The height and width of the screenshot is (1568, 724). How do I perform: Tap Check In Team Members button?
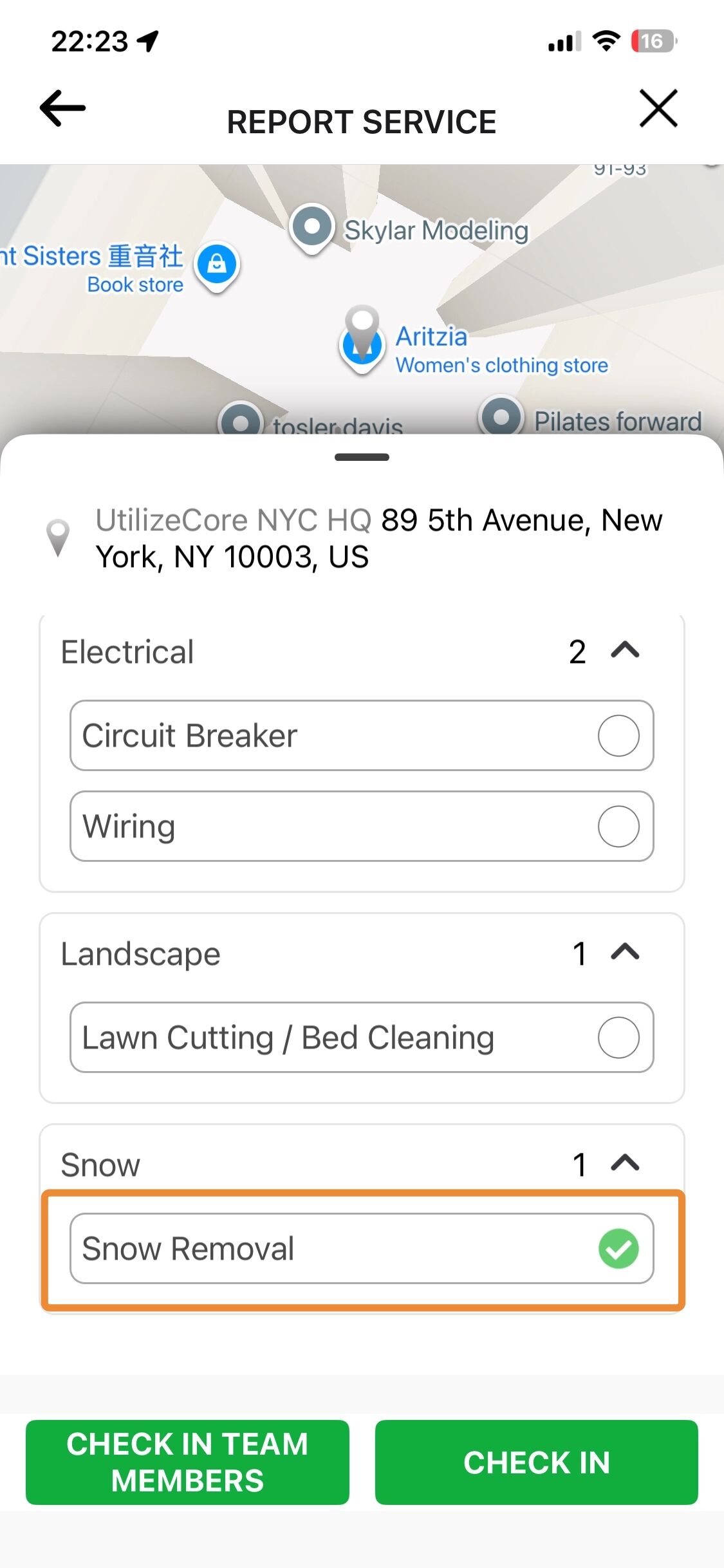pos(187,1462)
